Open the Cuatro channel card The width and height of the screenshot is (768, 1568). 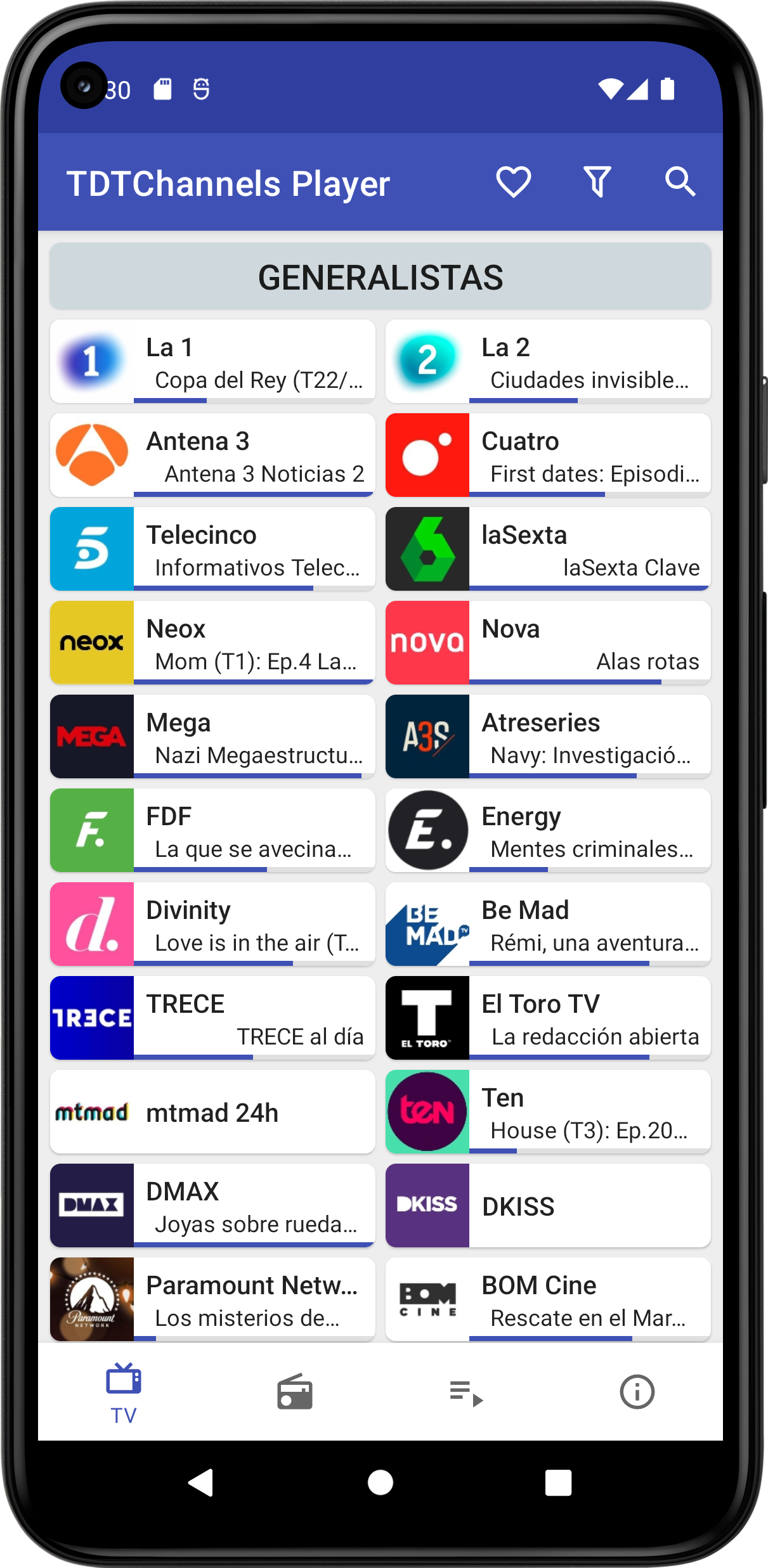(x=548, y=454)
